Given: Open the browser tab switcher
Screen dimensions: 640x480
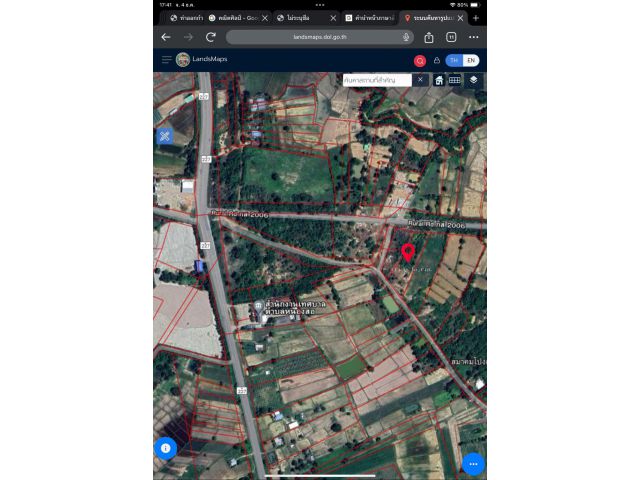Looking at the screenshot, I should coord(451,37).
